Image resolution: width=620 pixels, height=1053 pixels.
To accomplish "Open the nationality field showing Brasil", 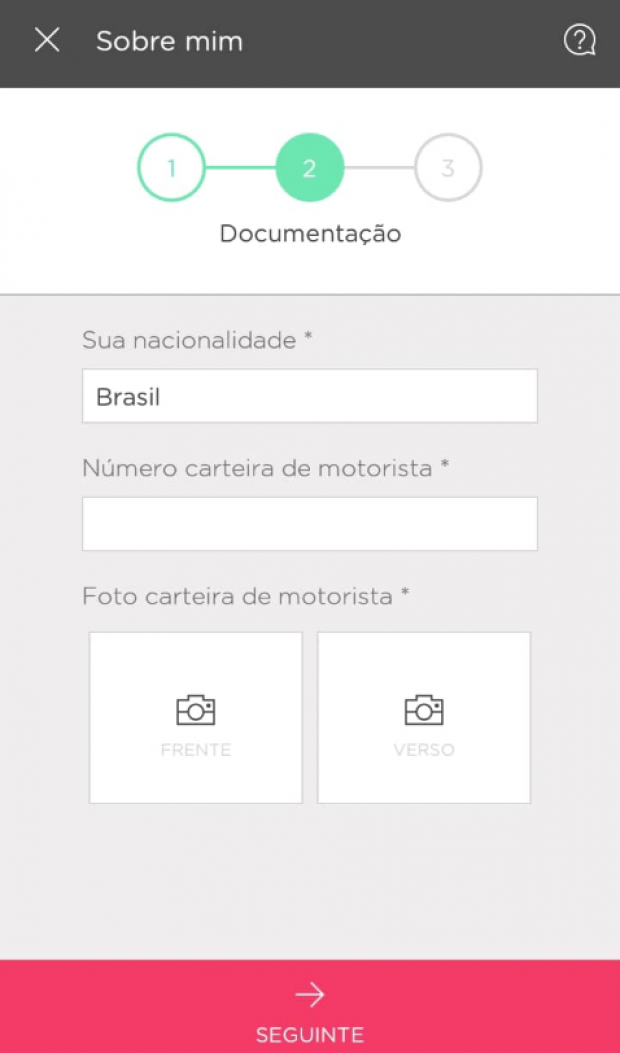I will click(x=310, y=396).
